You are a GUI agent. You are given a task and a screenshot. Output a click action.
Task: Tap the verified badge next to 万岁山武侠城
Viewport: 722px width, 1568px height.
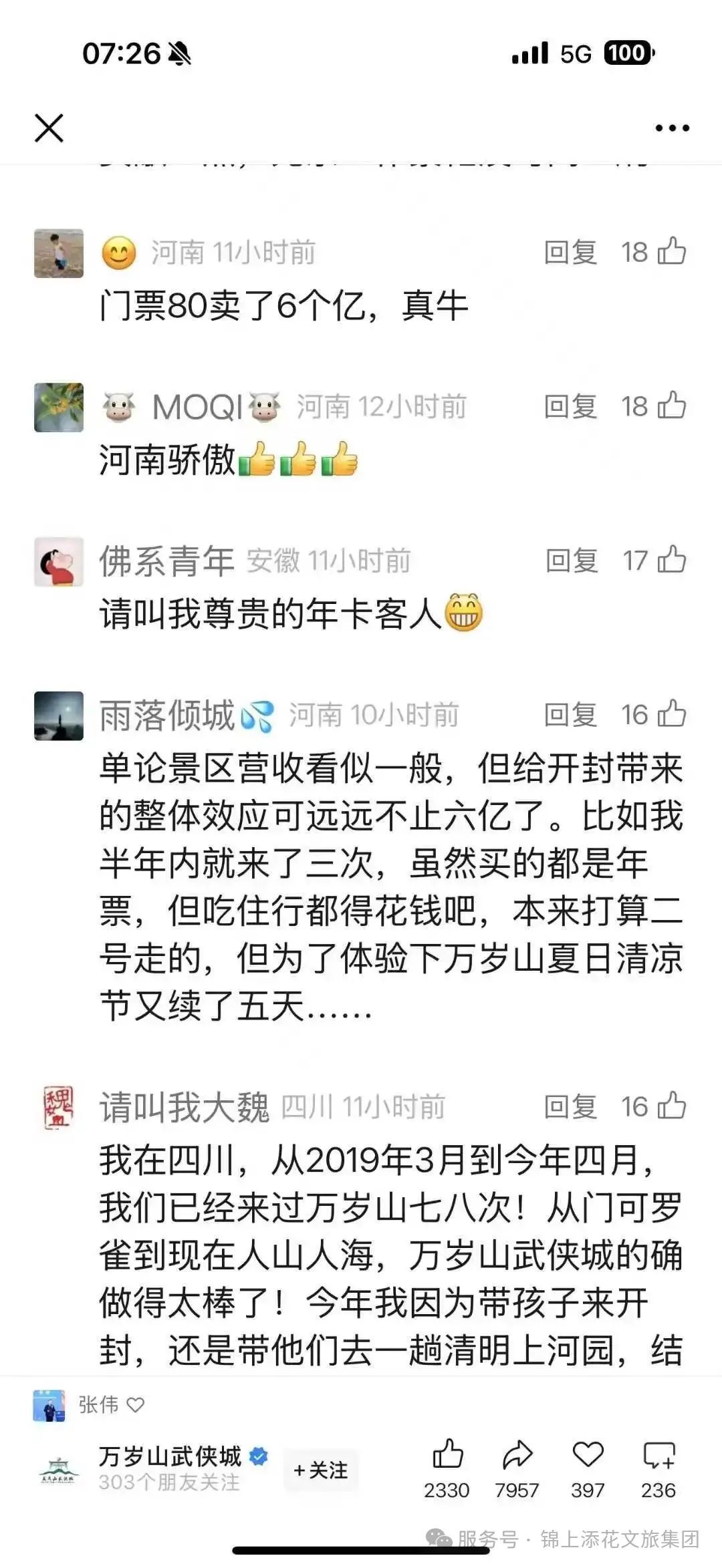point(257,1456)
